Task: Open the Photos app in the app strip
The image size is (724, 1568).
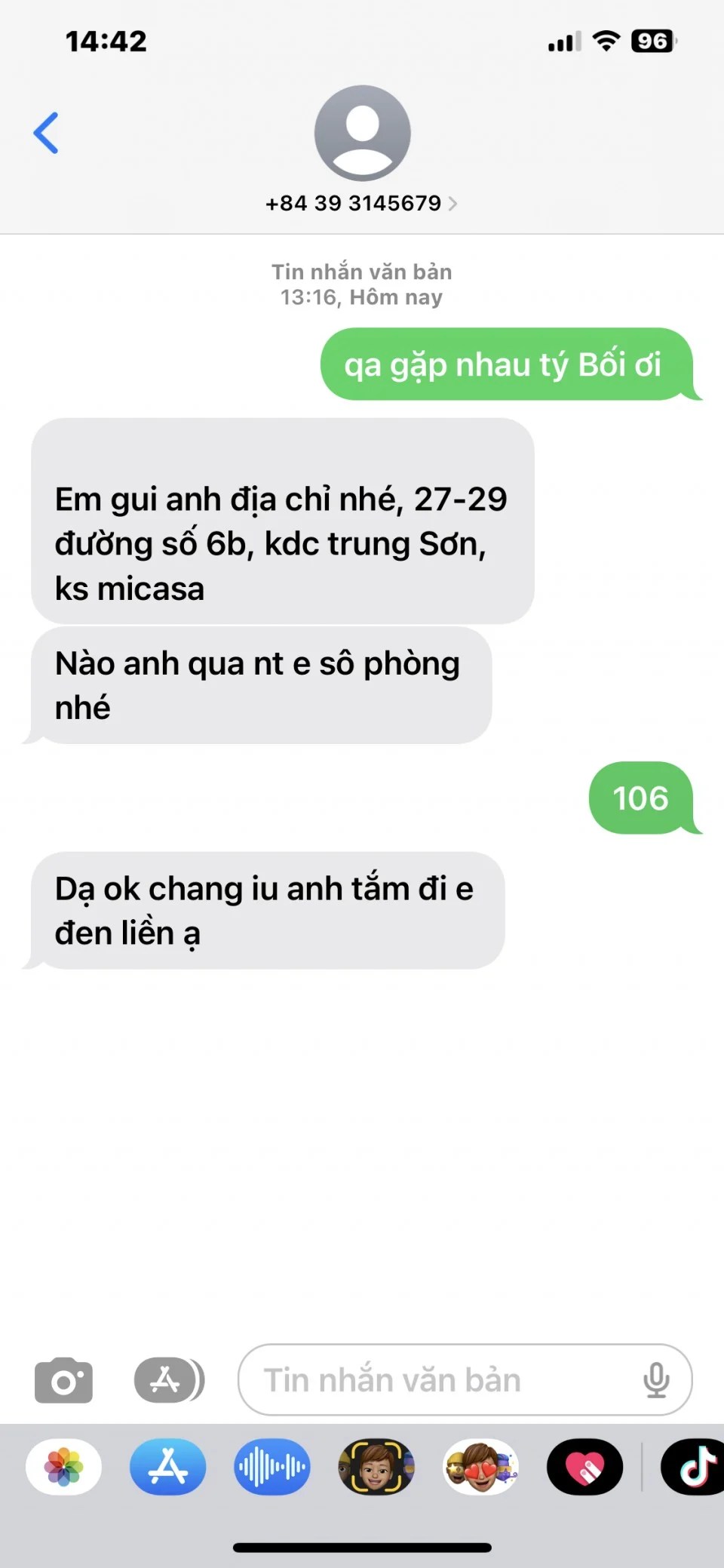Action: (x=64, y=1467)
